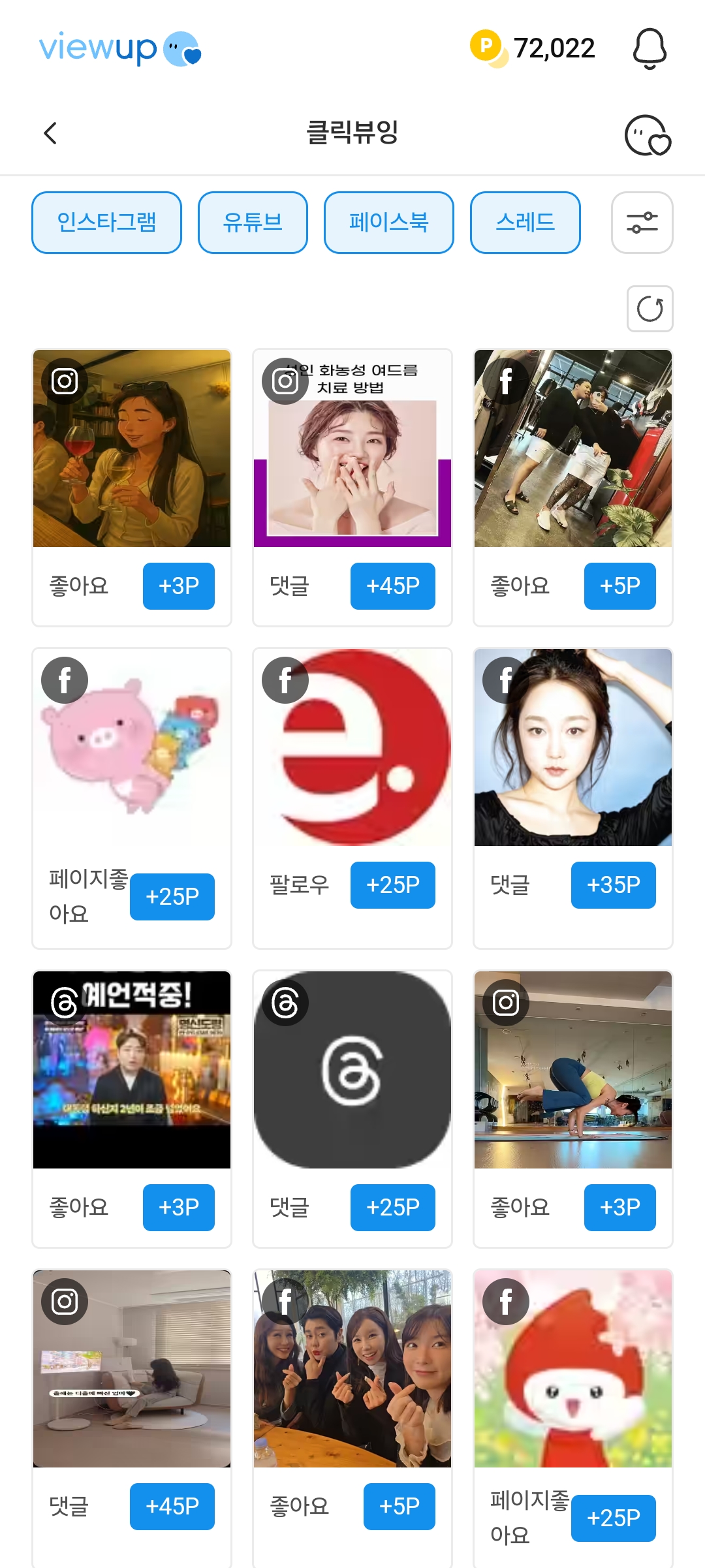Tap the +25P 팔로우 reward button
The width and height of the screenshot is (705, 1568).
[x=392, y=885]
